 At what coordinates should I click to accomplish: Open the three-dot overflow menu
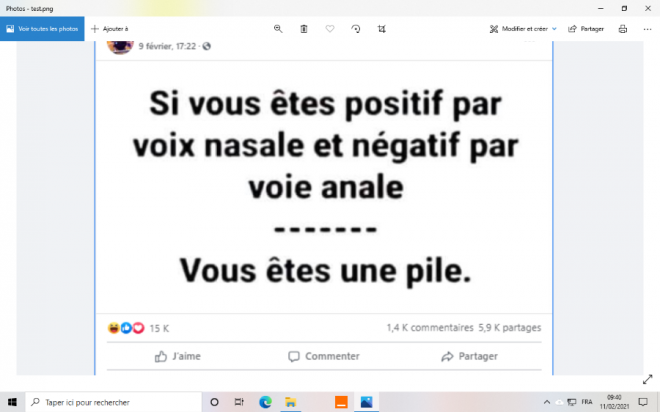coord(647,29)
